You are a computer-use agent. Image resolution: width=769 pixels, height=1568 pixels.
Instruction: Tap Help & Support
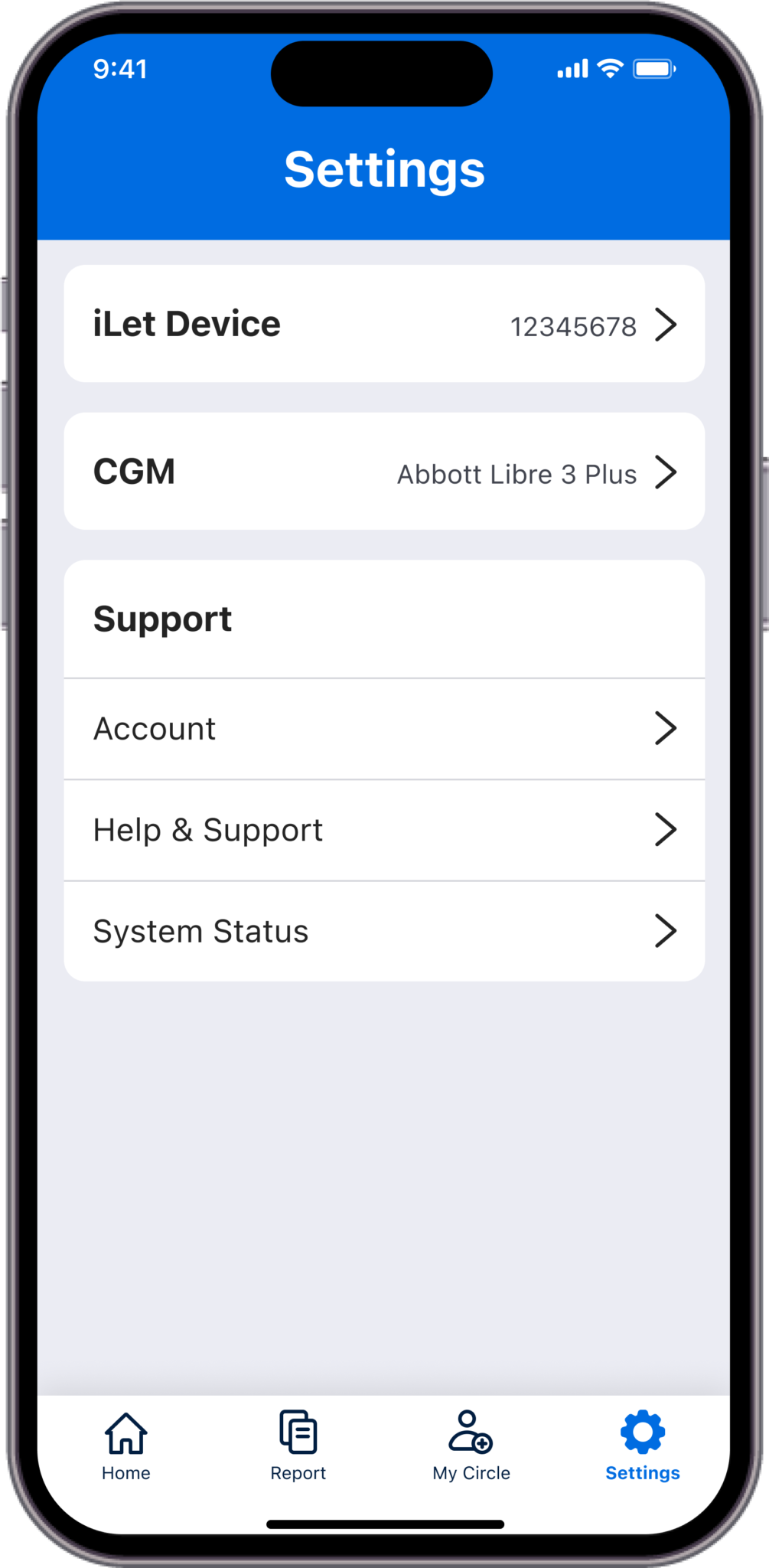(384, 830)
